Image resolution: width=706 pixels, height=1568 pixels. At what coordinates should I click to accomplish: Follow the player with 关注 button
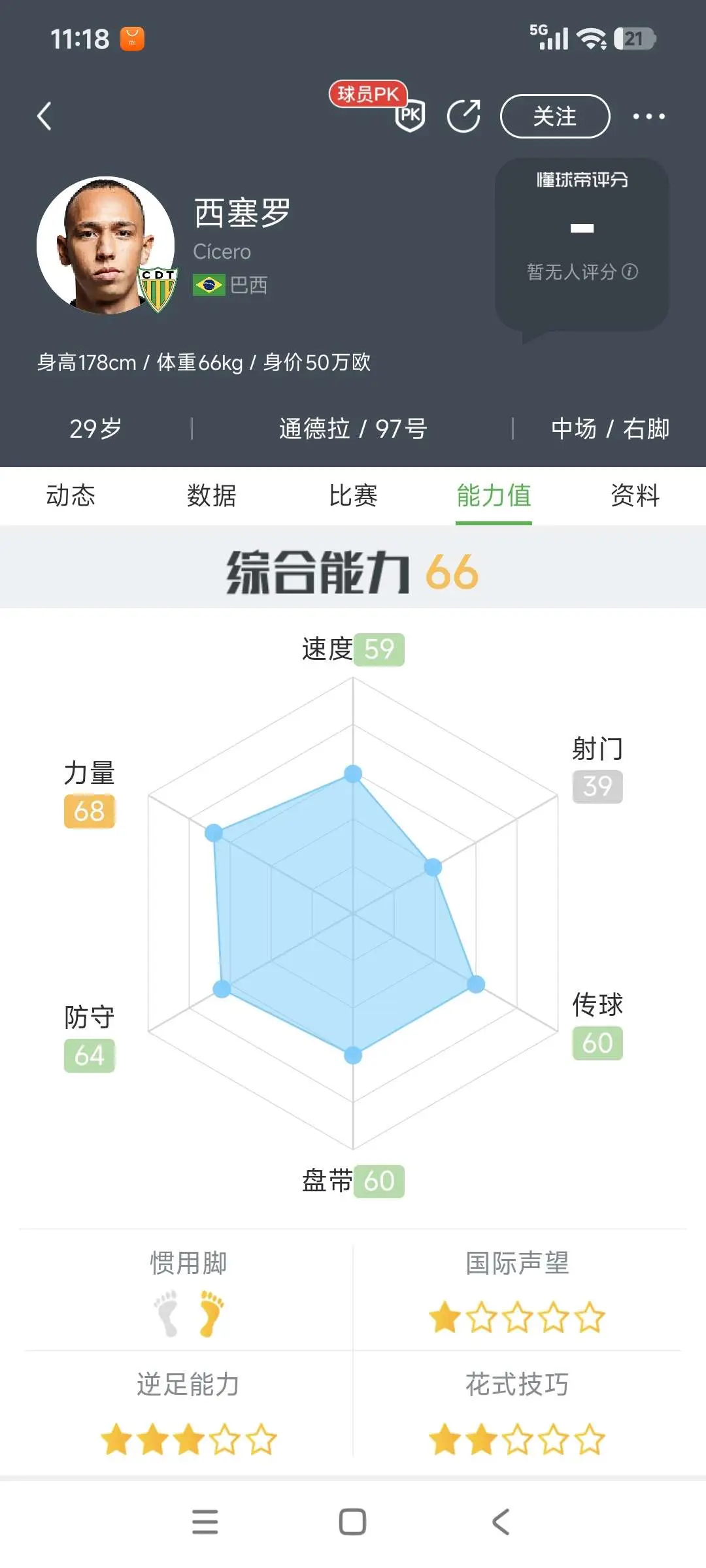pos(555,116)
